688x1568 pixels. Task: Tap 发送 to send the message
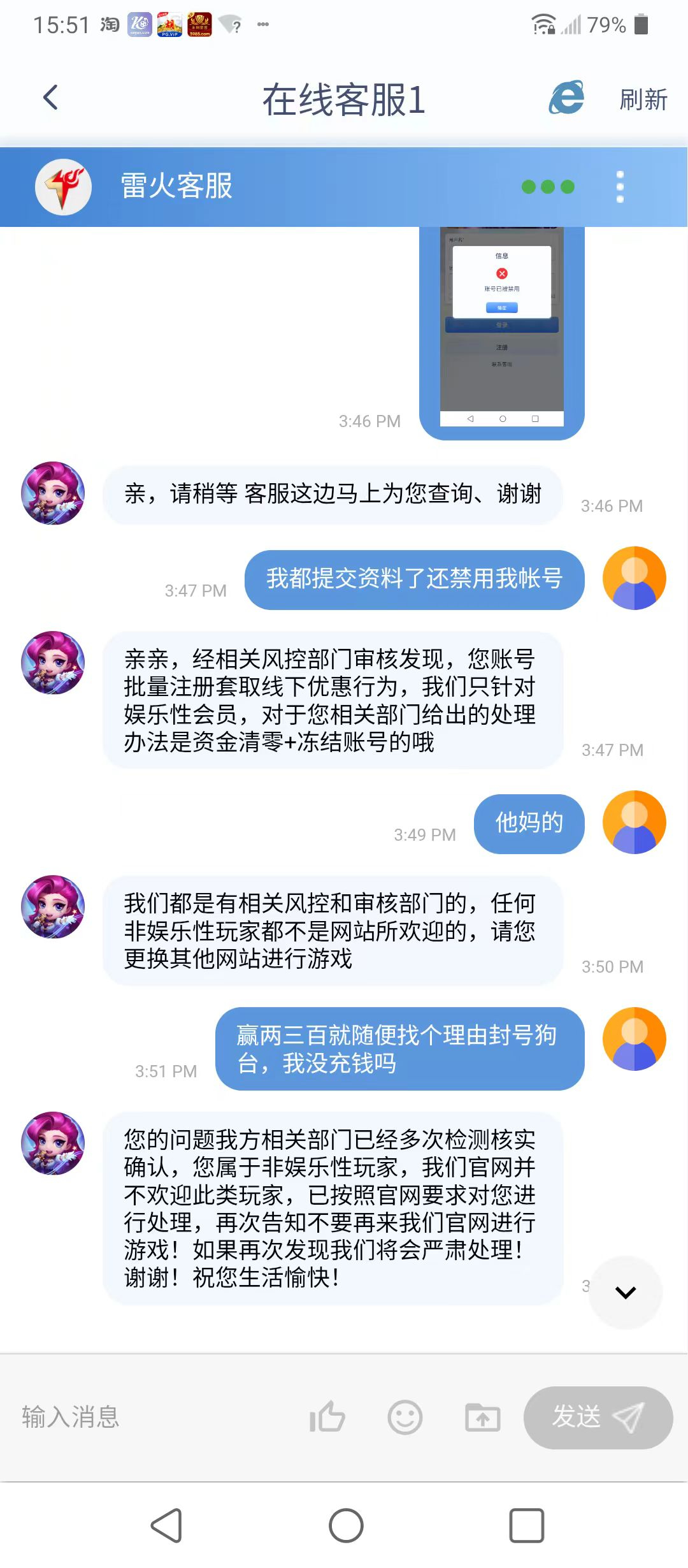point(598,1418)
